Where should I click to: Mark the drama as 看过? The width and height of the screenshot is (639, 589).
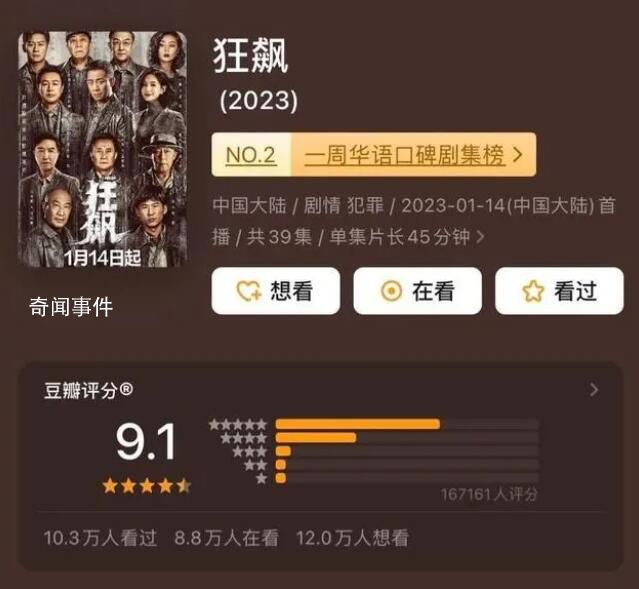[x=559, y=291]
